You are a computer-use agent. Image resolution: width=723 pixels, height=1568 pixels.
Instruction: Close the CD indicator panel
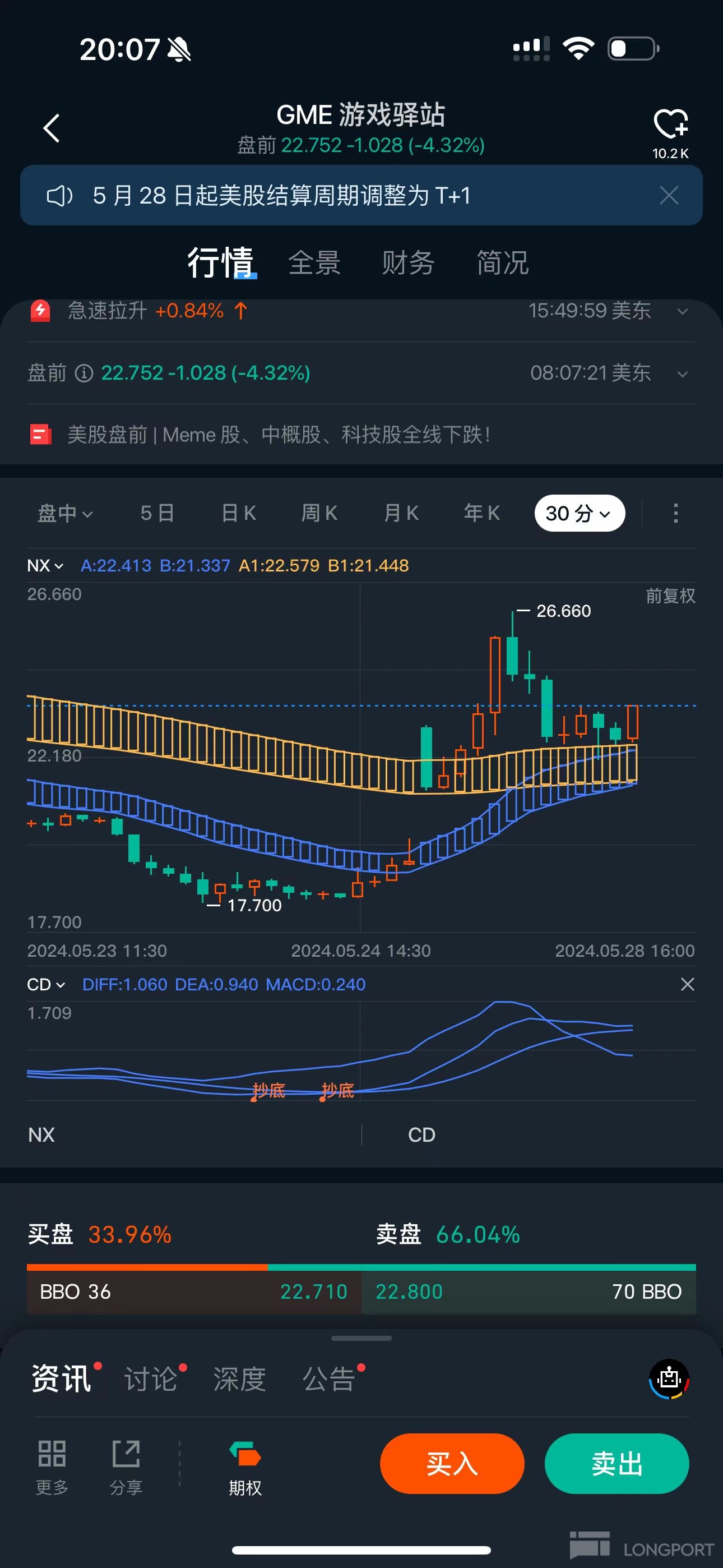coord(687,984)
